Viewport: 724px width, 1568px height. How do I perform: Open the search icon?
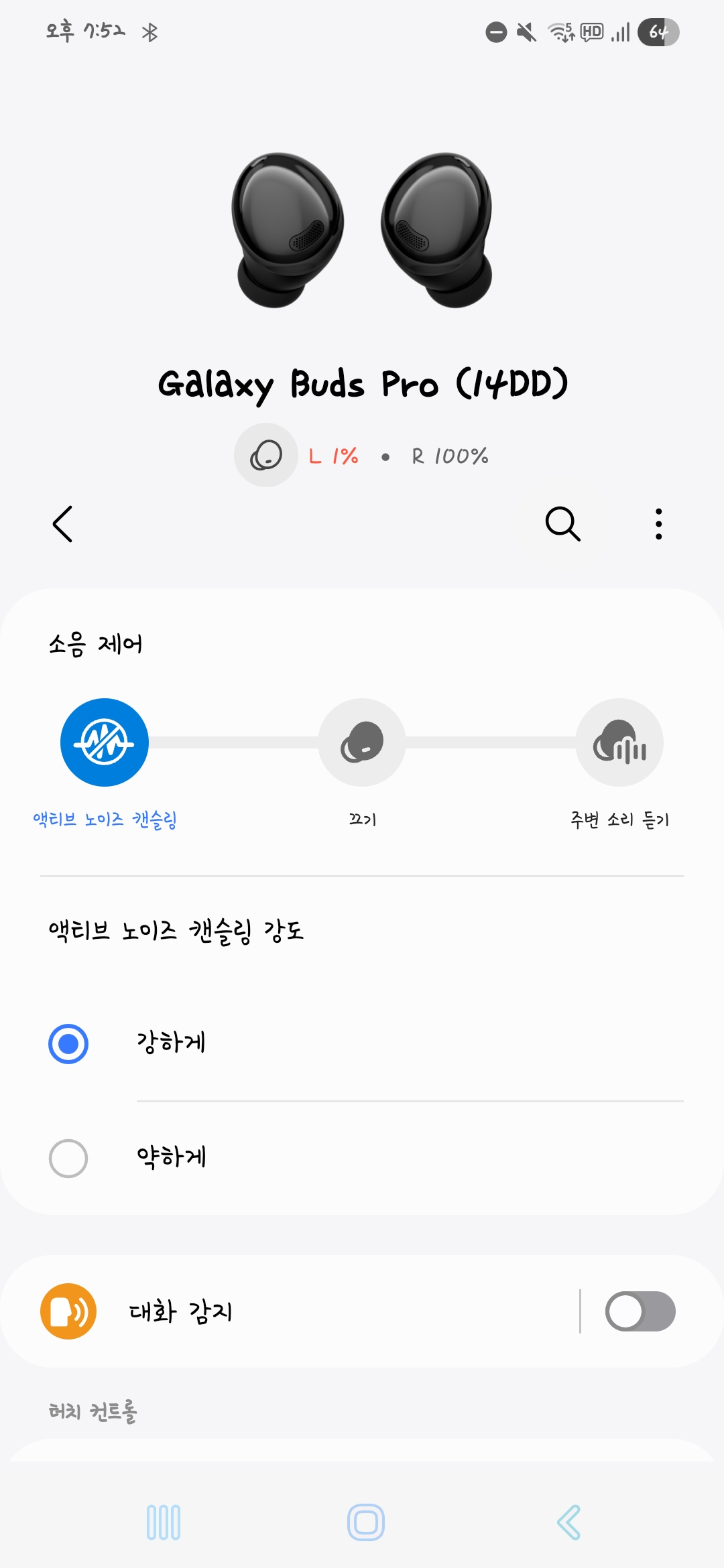pyautogui.click(x=562, y=524)
